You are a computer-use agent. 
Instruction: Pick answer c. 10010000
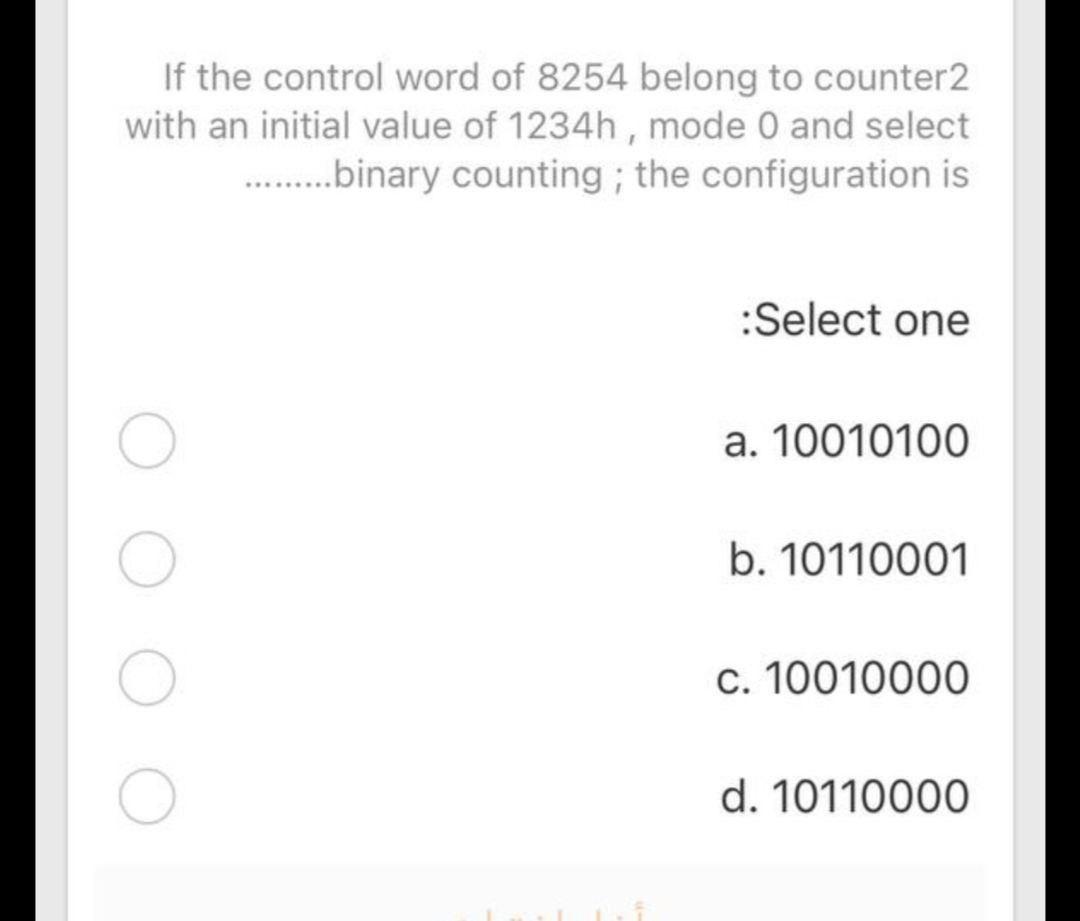(x=150, y=679)
